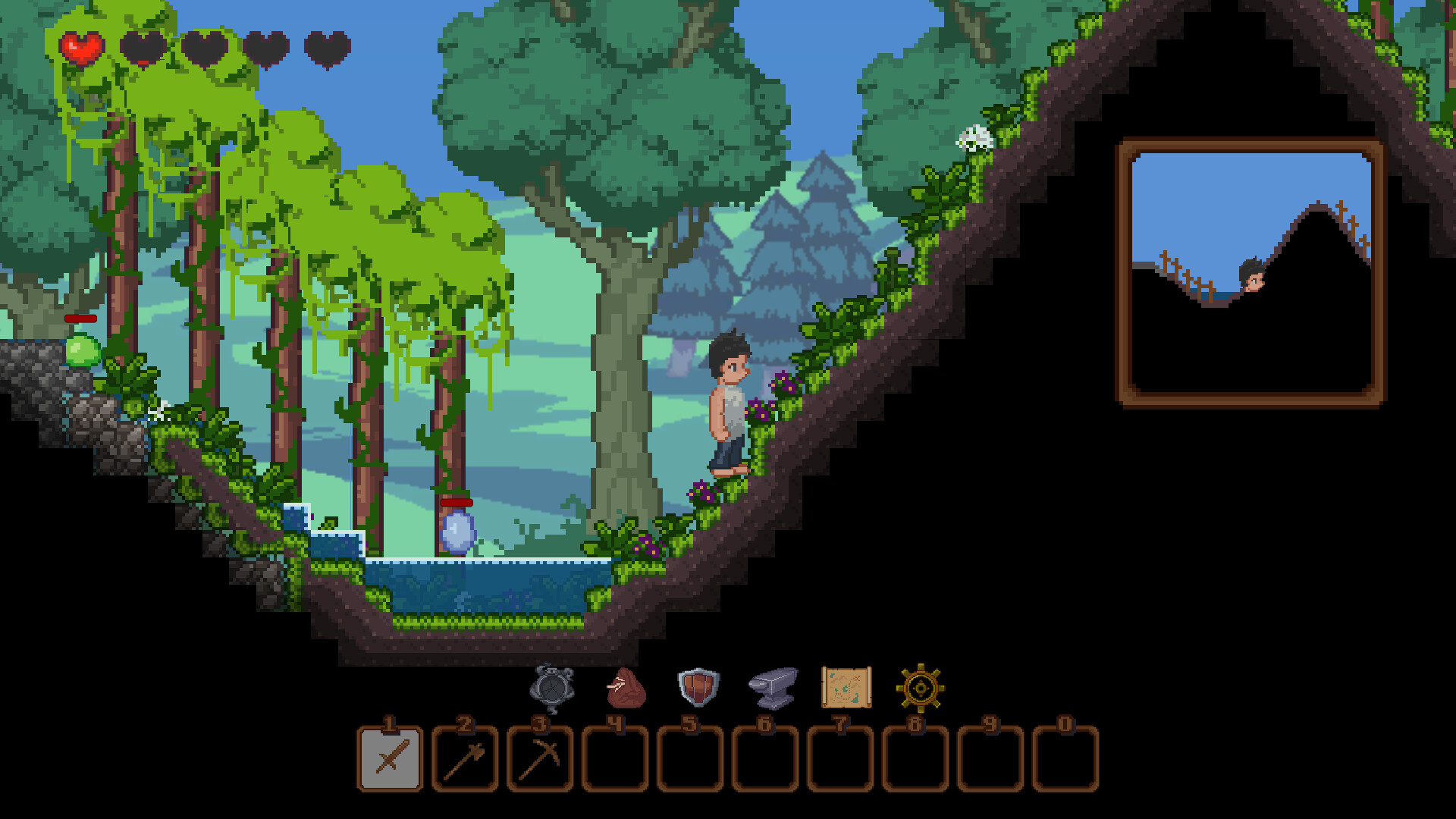The width and height of the screenshot is (1456, 819).
Task: Select empty hotbar slot 0
Action: (1065, 758)
